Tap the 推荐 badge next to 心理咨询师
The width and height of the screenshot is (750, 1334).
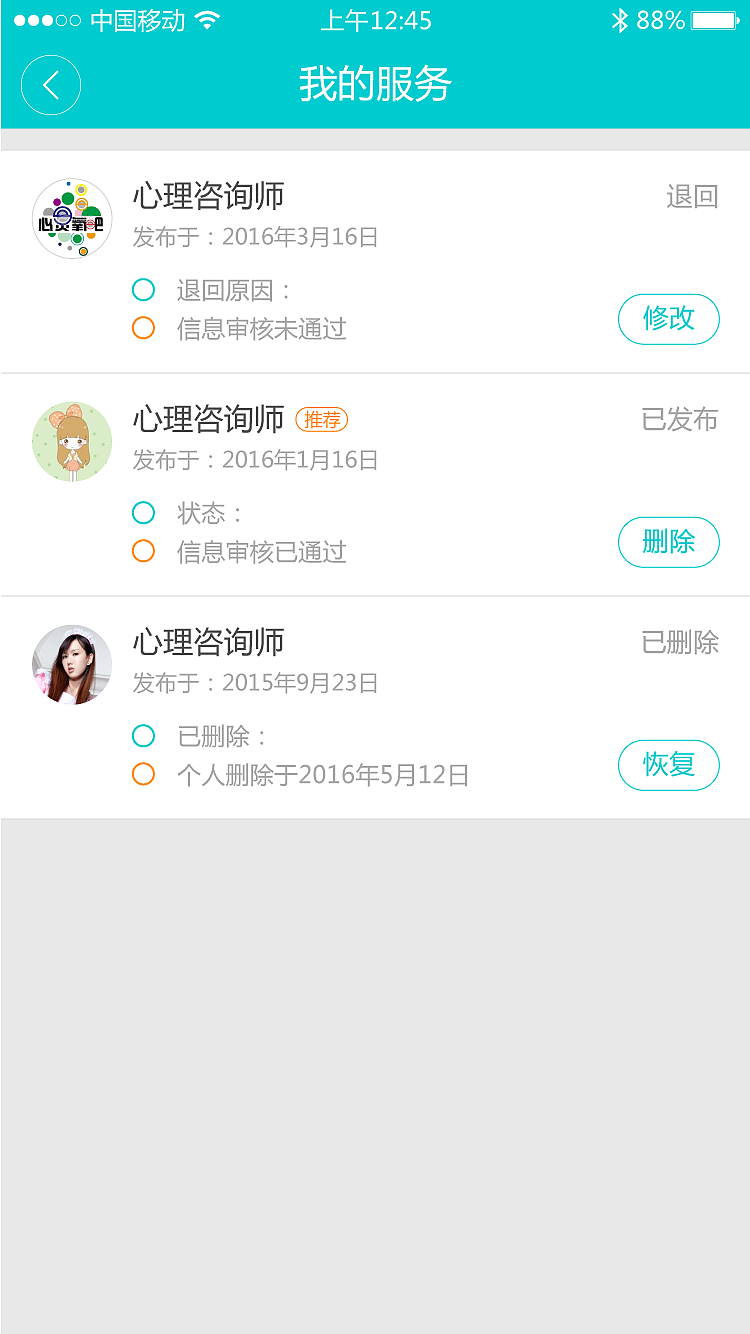click(324, 420)
